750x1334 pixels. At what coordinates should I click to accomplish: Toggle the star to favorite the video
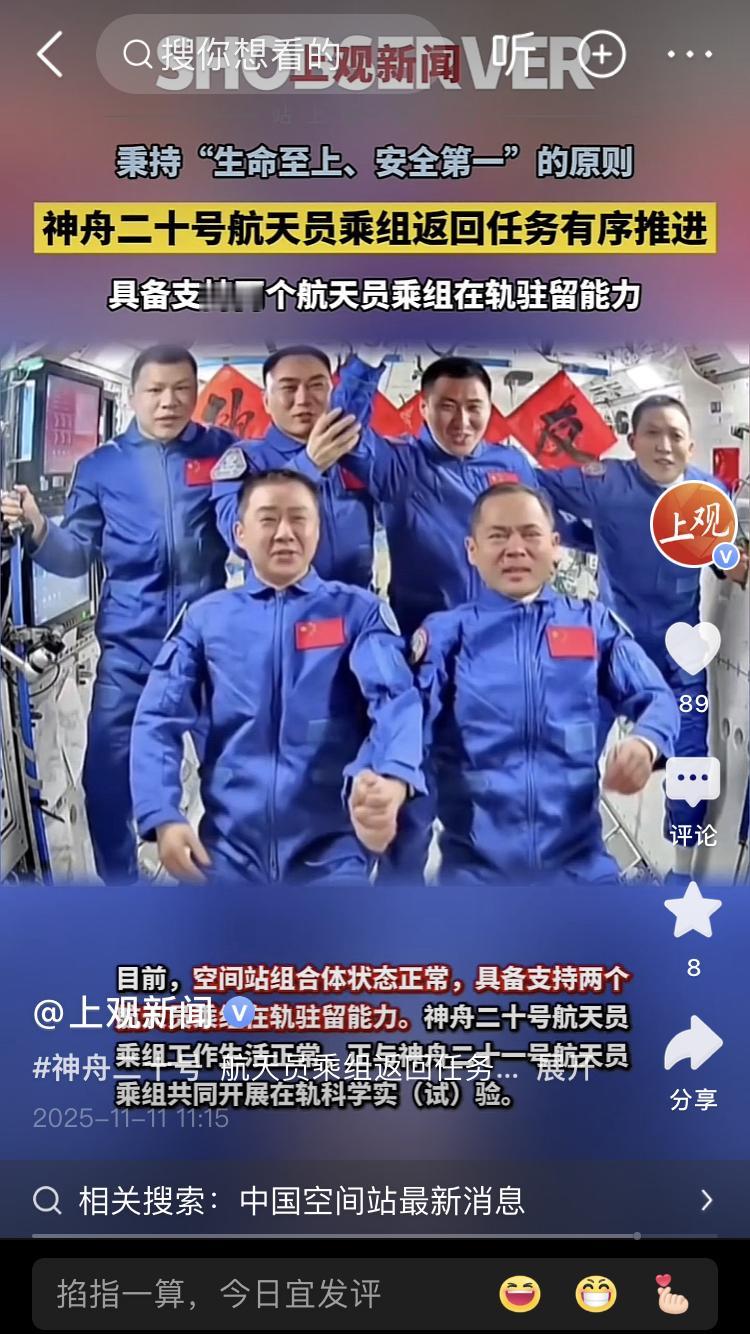(694, 910)
